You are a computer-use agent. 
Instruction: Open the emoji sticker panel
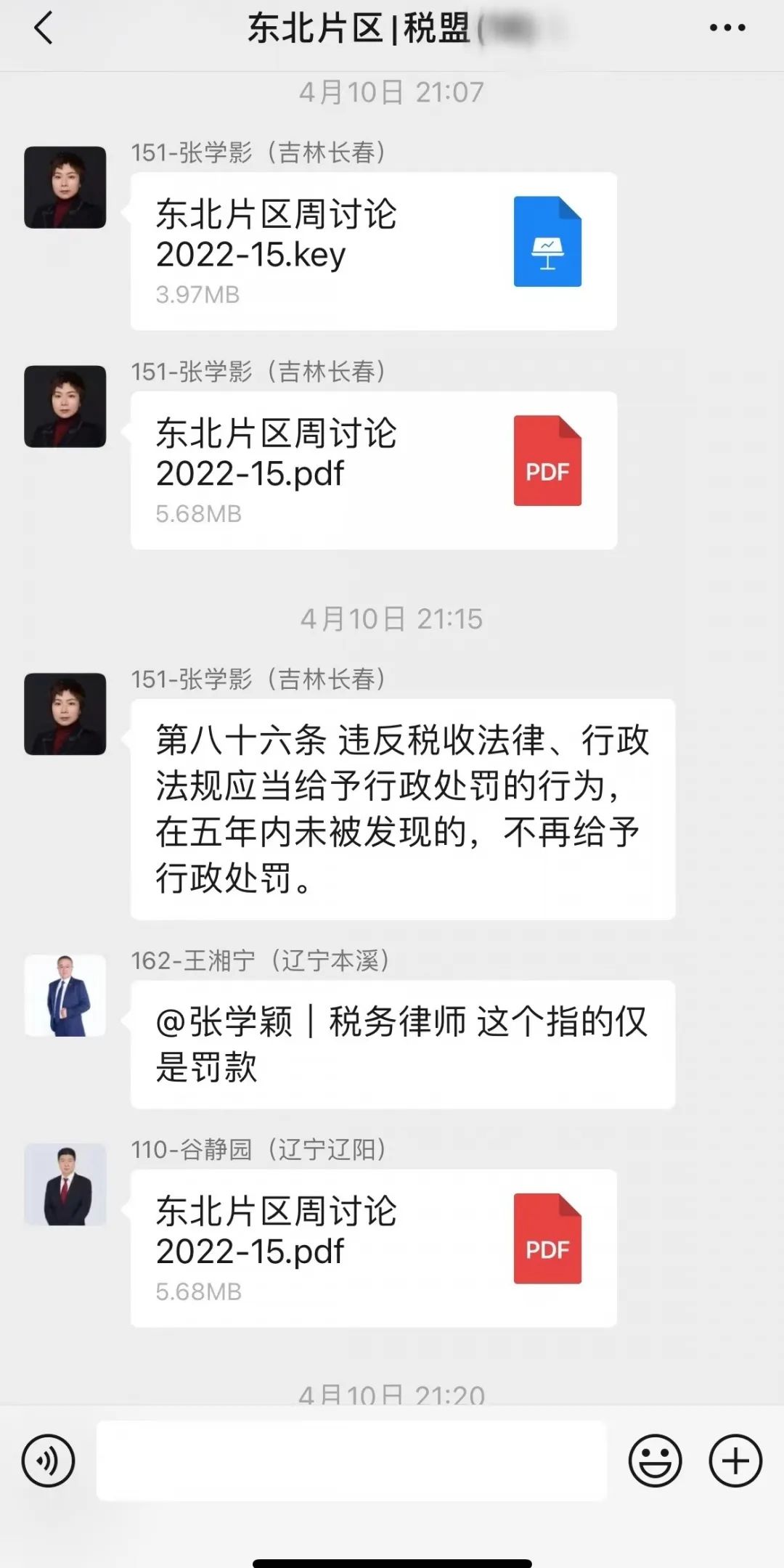tap(655, 1461)
